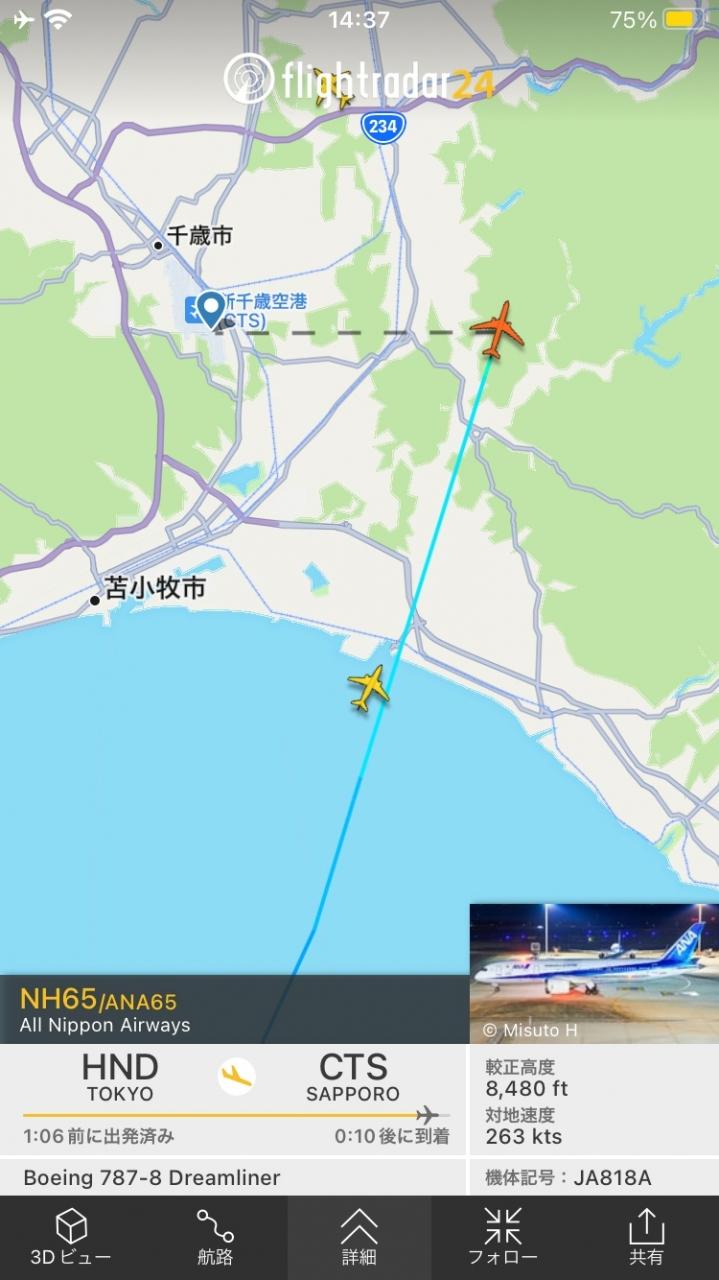Expand flight details (詳細)
The height and width of the screenshot is (1280, 719).
tap(359, 1237)
